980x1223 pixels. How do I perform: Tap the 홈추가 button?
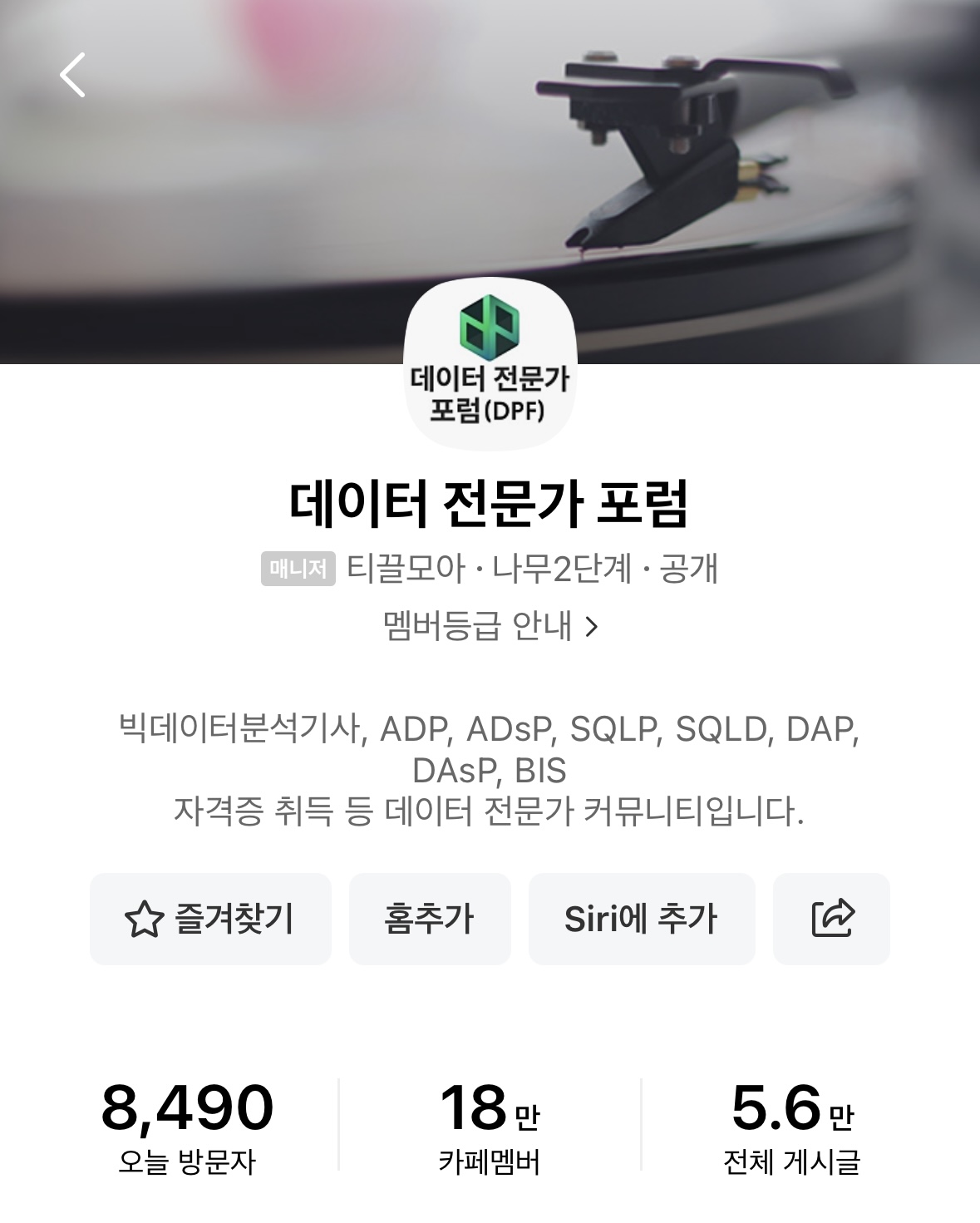(429, 919)
